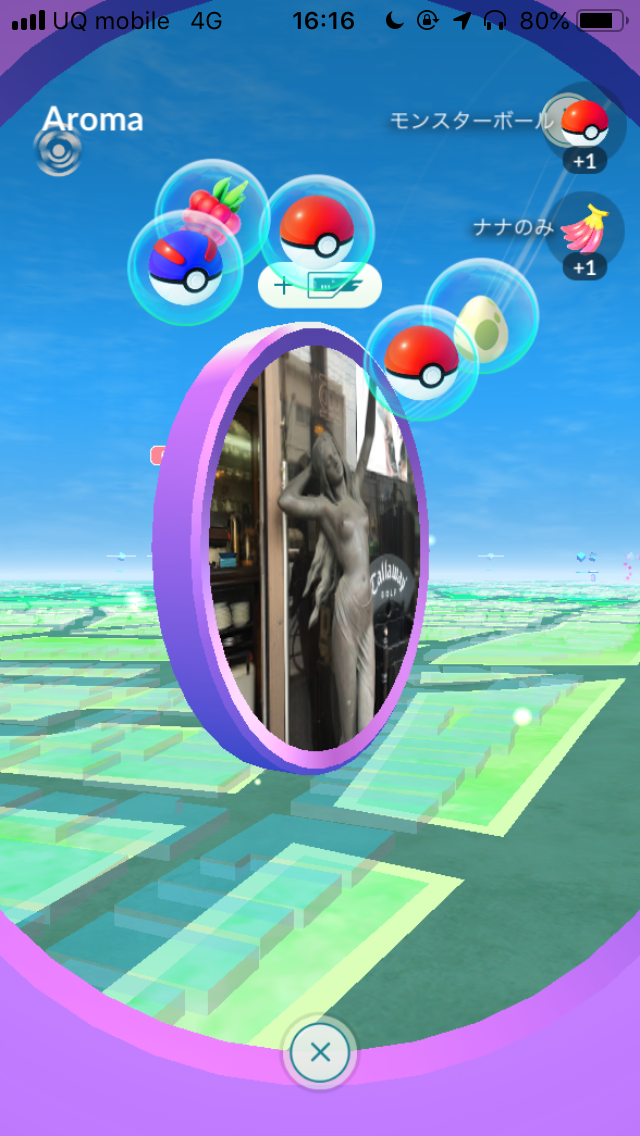The width and height of the screenshot is (640, 1136).
Task: Collect the Poké Ball bubble beside the egg
Action: [x=420, y=362]
